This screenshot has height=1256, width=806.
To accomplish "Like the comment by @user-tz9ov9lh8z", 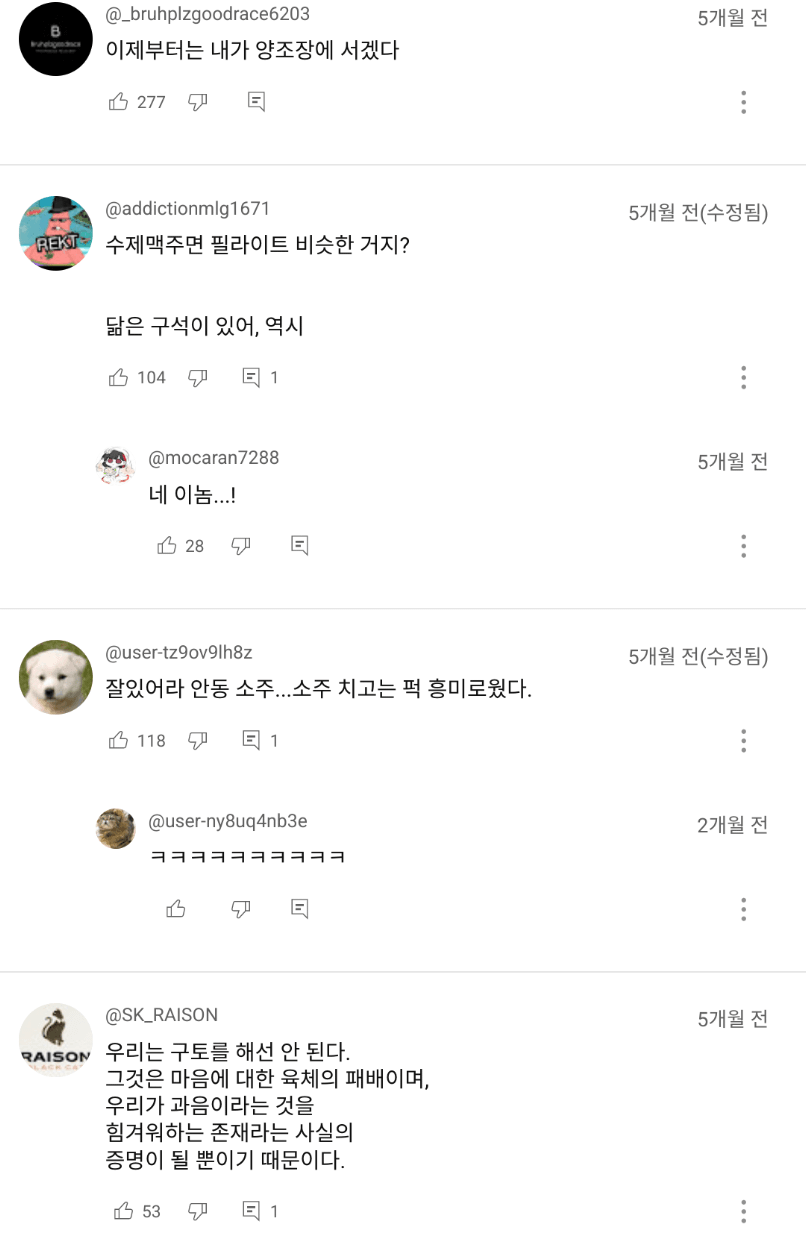I will coord(119,740).
